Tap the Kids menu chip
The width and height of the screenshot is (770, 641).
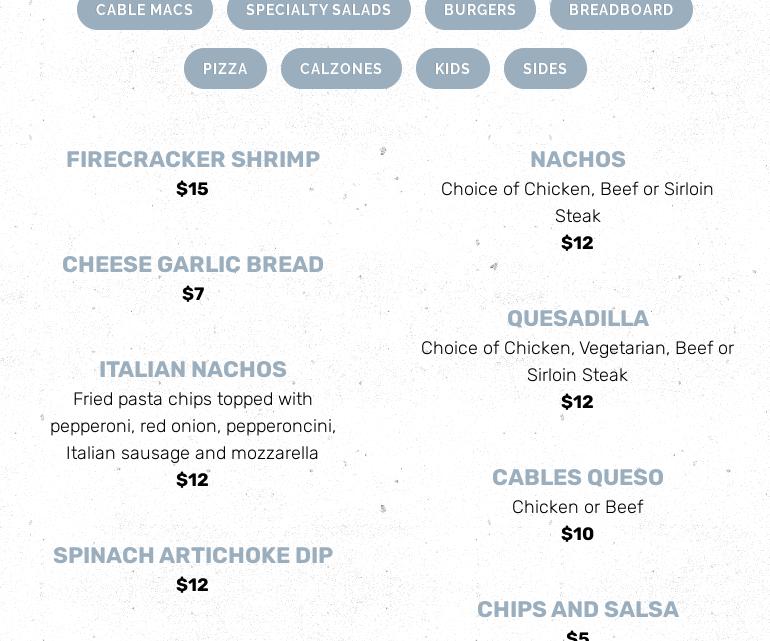coord(452,69)
